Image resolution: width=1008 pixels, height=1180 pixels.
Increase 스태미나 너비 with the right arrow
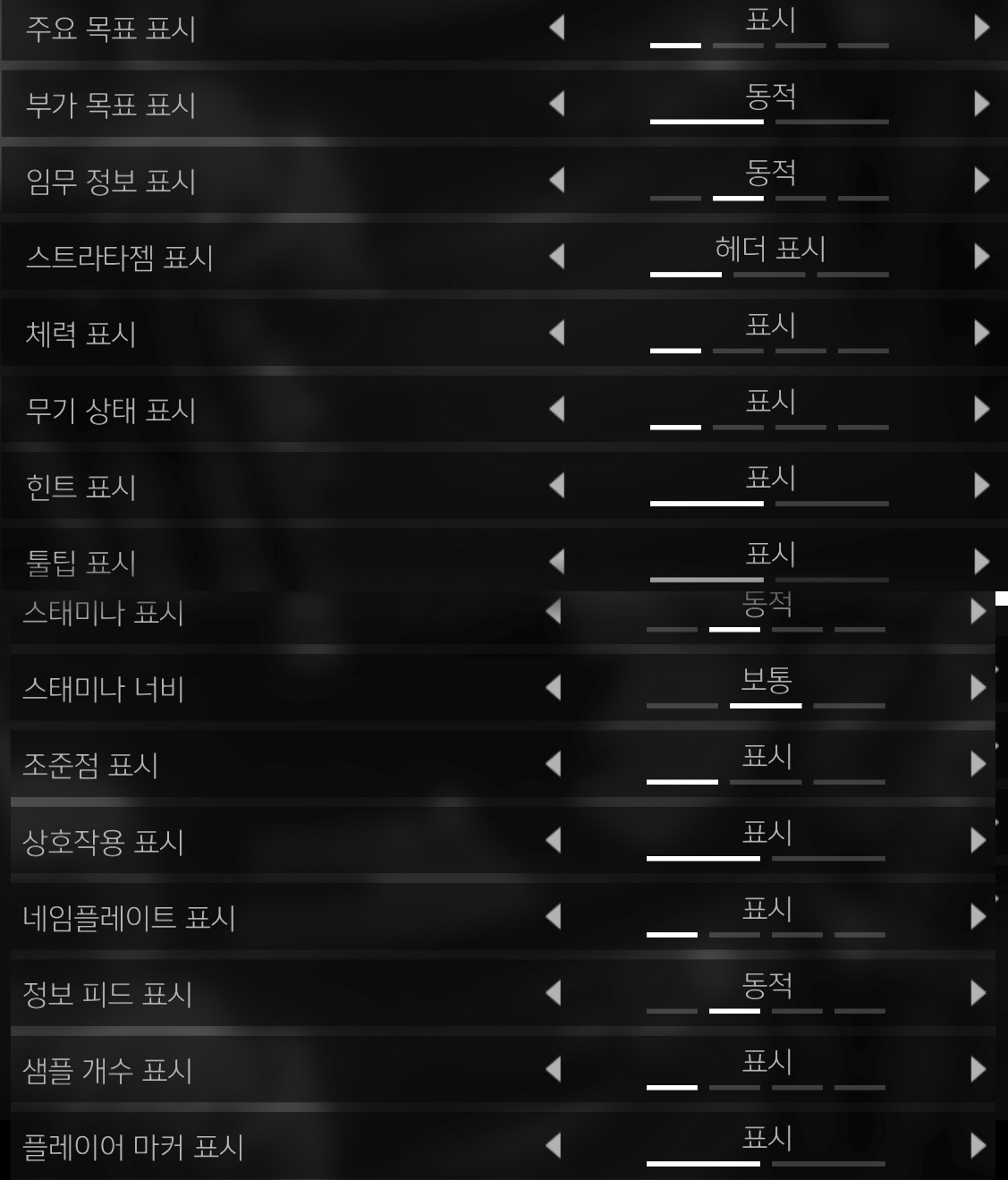(x=978, y=687)
